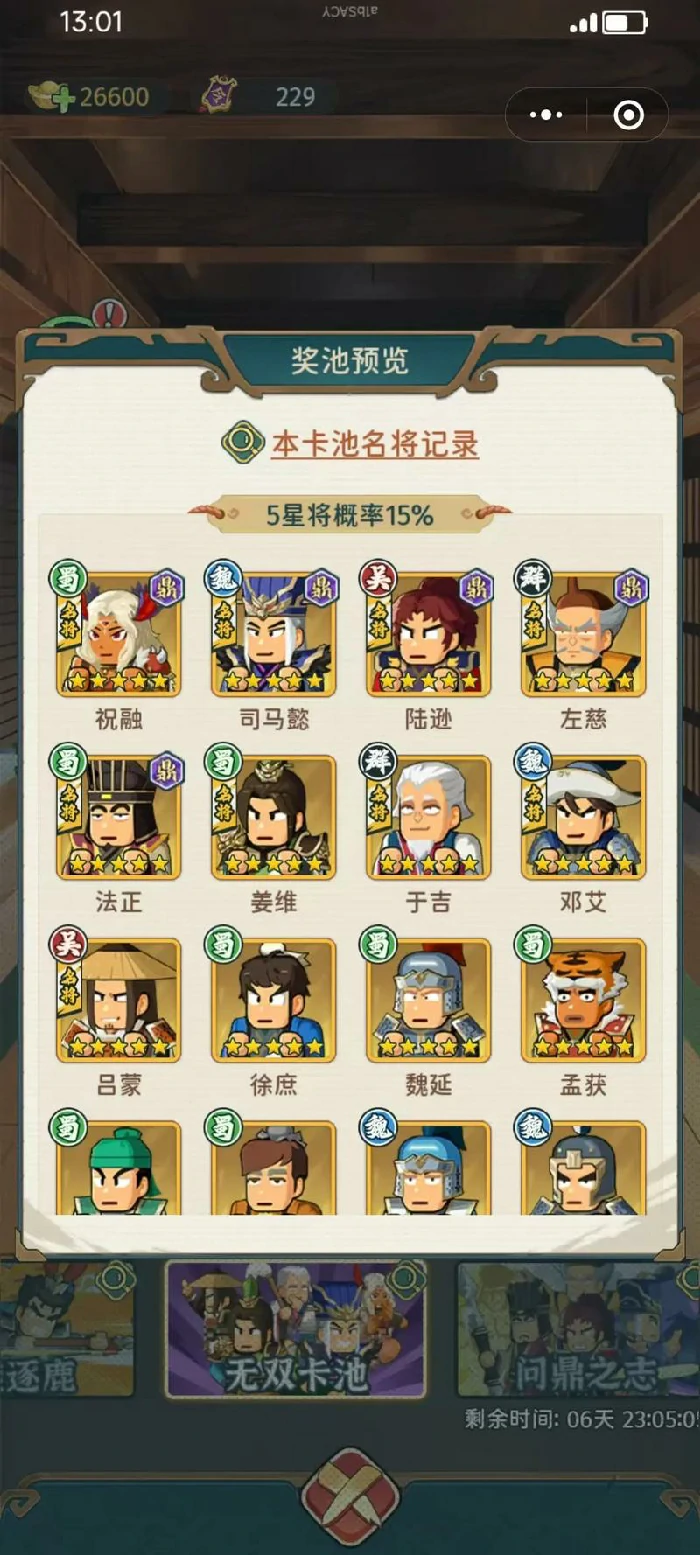The image size is (700, 1555).
Task: View hero 邓艾 details
Action: click(x=584, y=818)
